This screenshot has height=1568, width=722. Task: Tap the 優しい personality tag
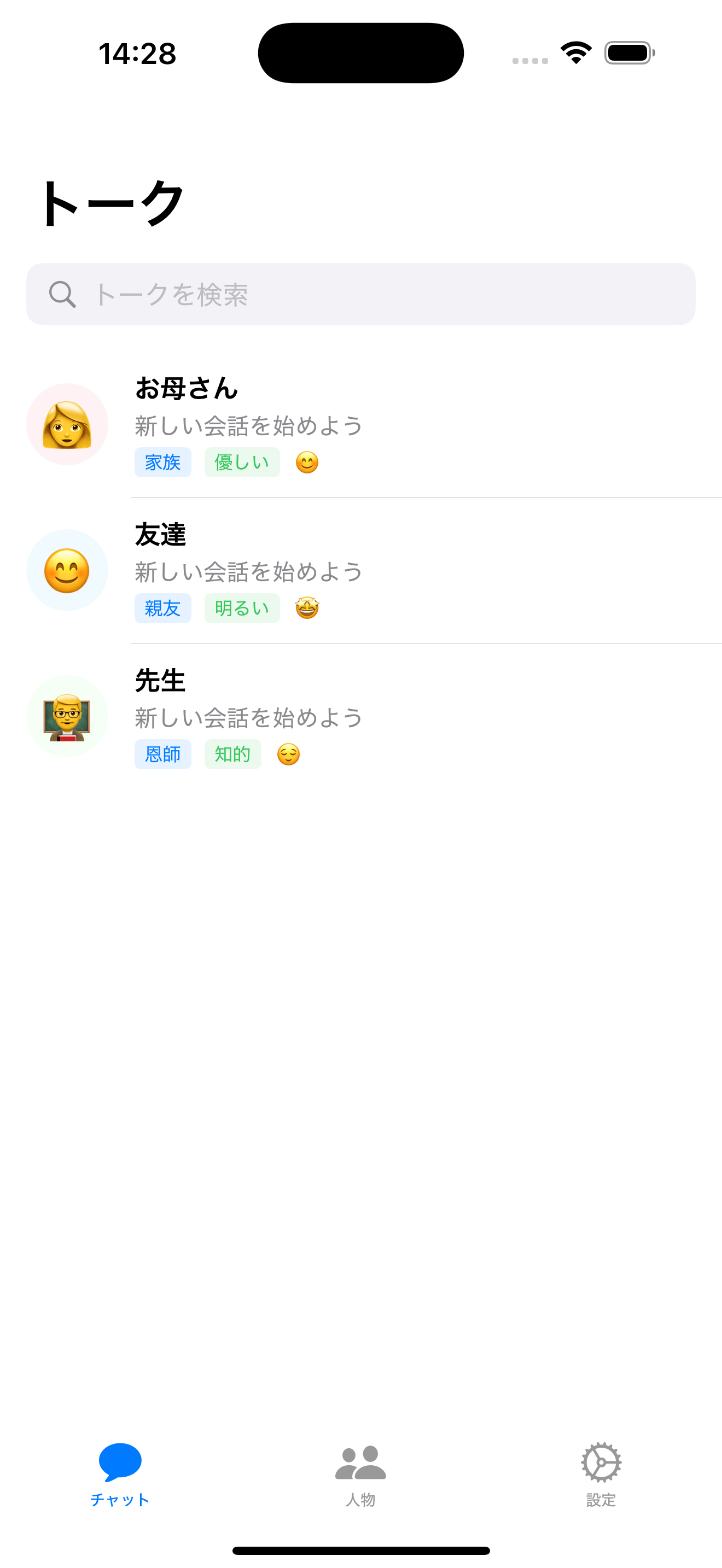242,463
